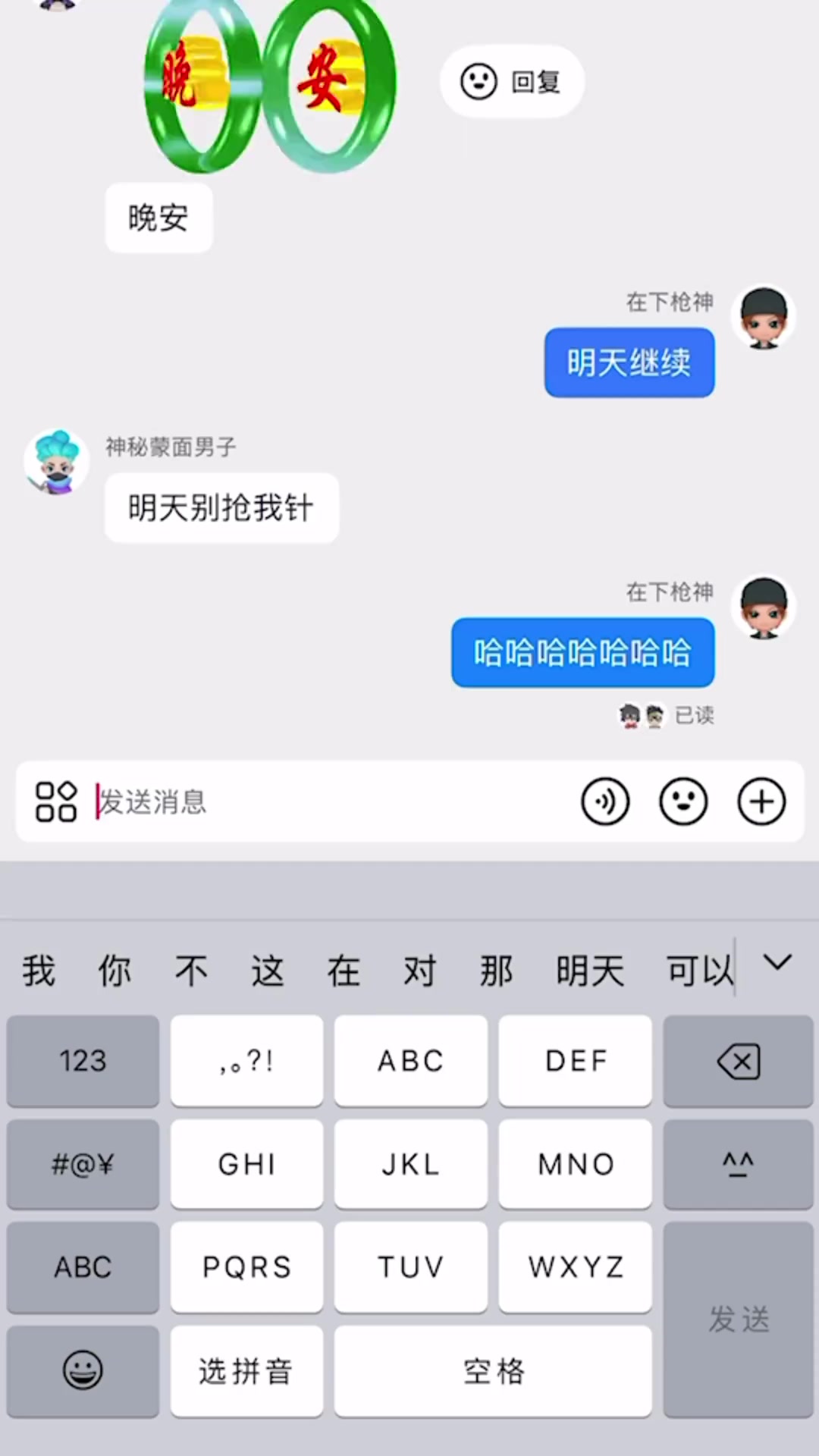
Task: Open the keyboard emoji smiley key
Action: click(83, 1371)
